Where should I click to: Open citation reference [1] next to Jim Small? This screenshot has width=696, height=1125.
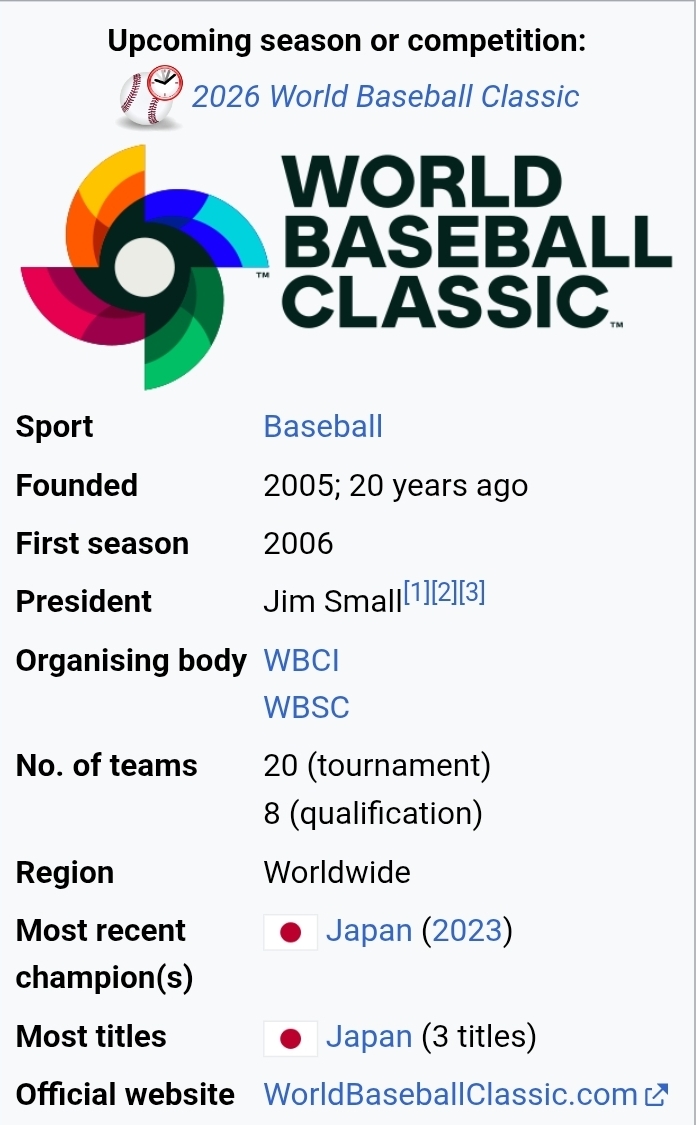click(x=417, y=592)
